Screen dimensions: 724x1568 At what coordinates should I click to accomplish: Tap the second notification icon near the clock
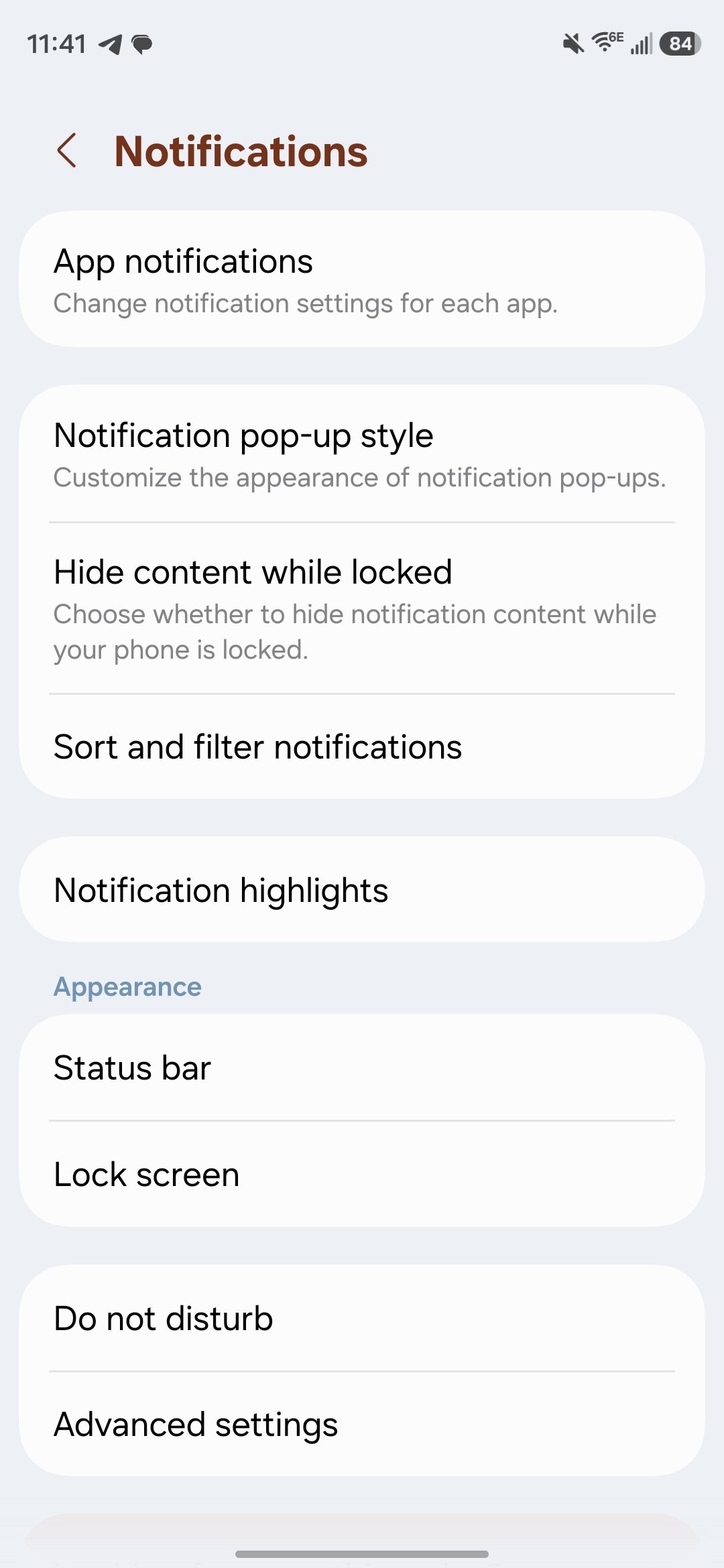tap(141, 46)
